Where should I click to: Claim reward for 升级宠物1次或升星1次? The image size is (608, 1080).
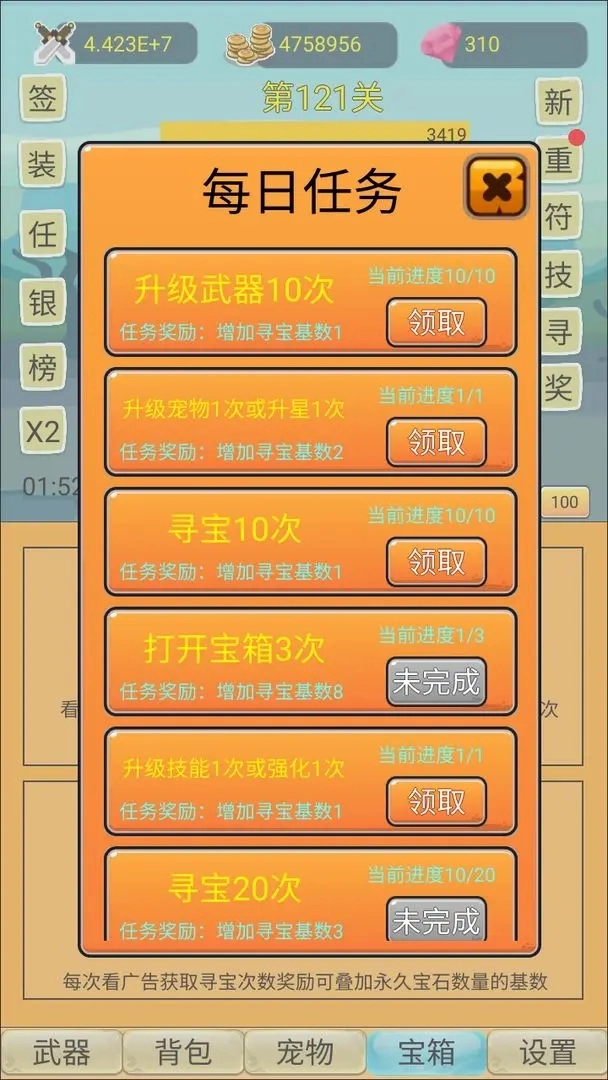tap(436, 442)
